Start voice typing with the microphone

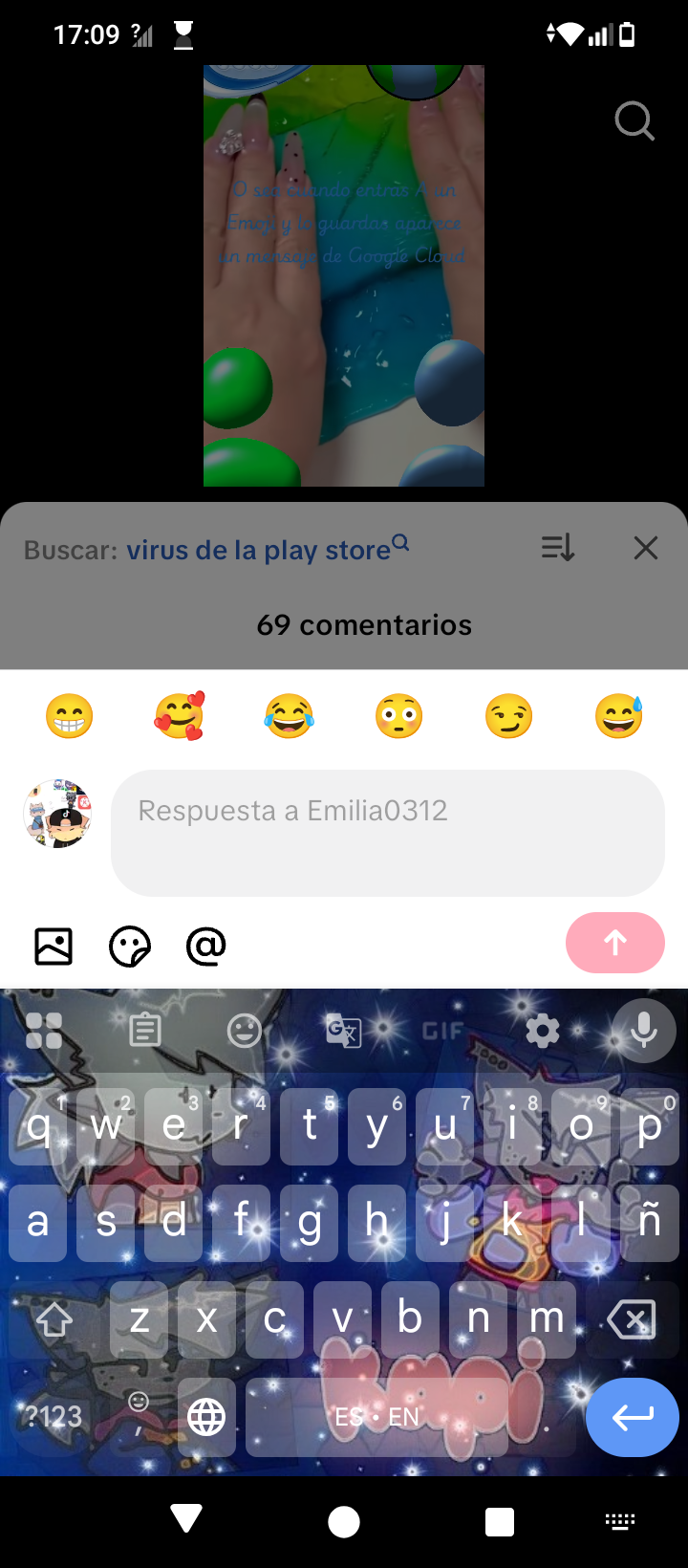tap(644, 1031)
